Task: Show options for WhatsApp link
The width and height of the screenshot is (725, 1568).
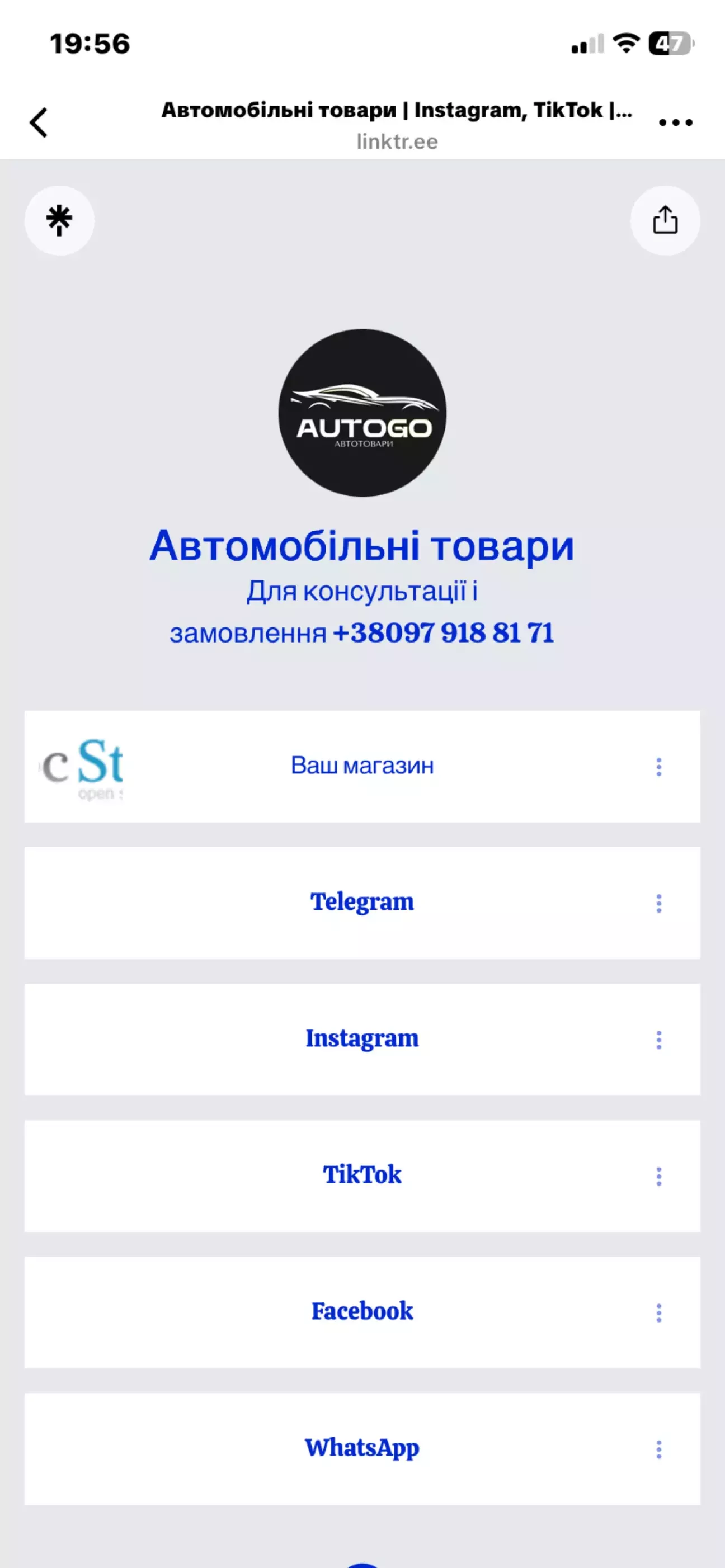Action: (658, 1449)
